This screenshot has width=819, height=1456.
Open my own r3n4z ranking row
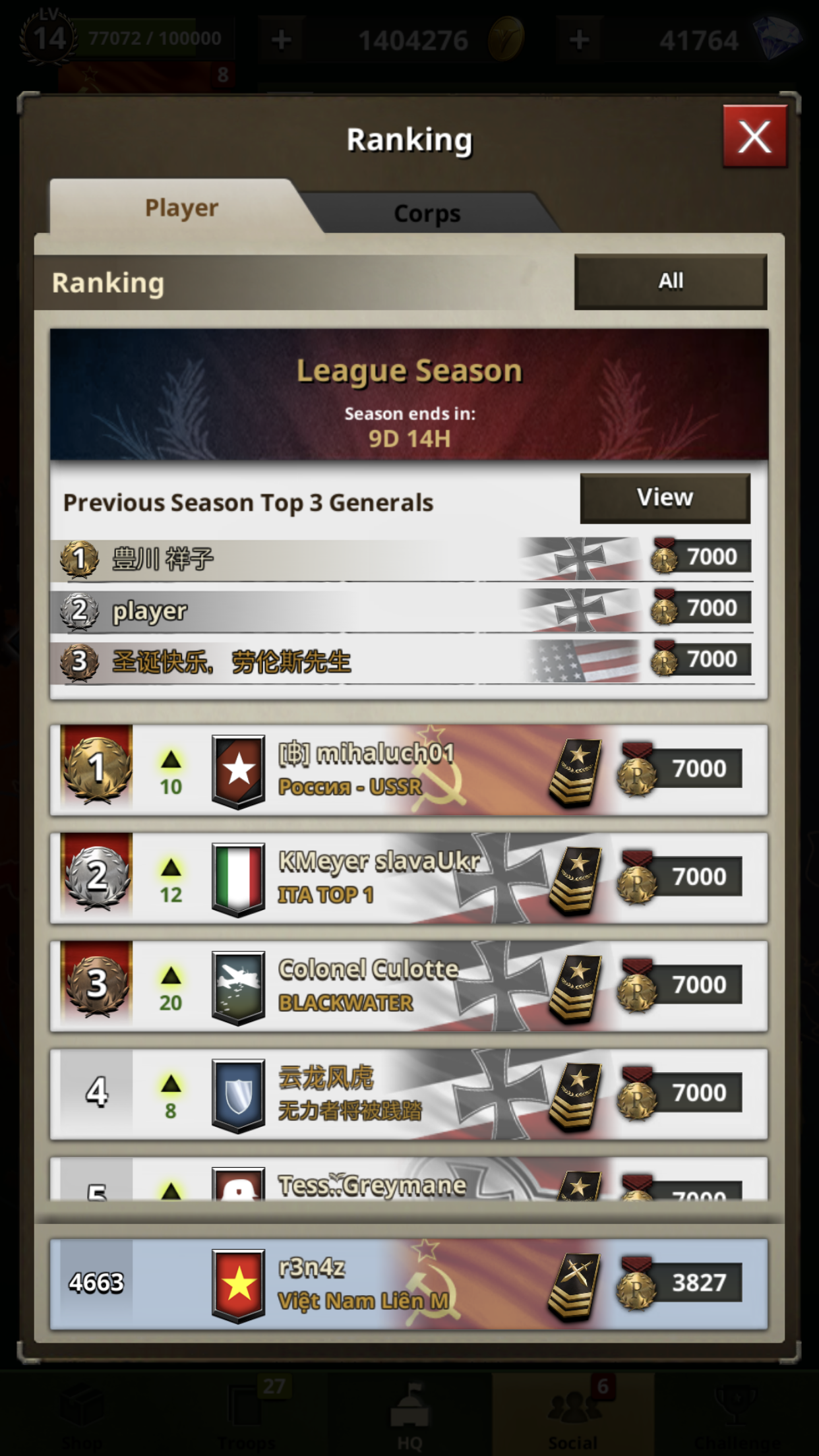pos(409,1284)
